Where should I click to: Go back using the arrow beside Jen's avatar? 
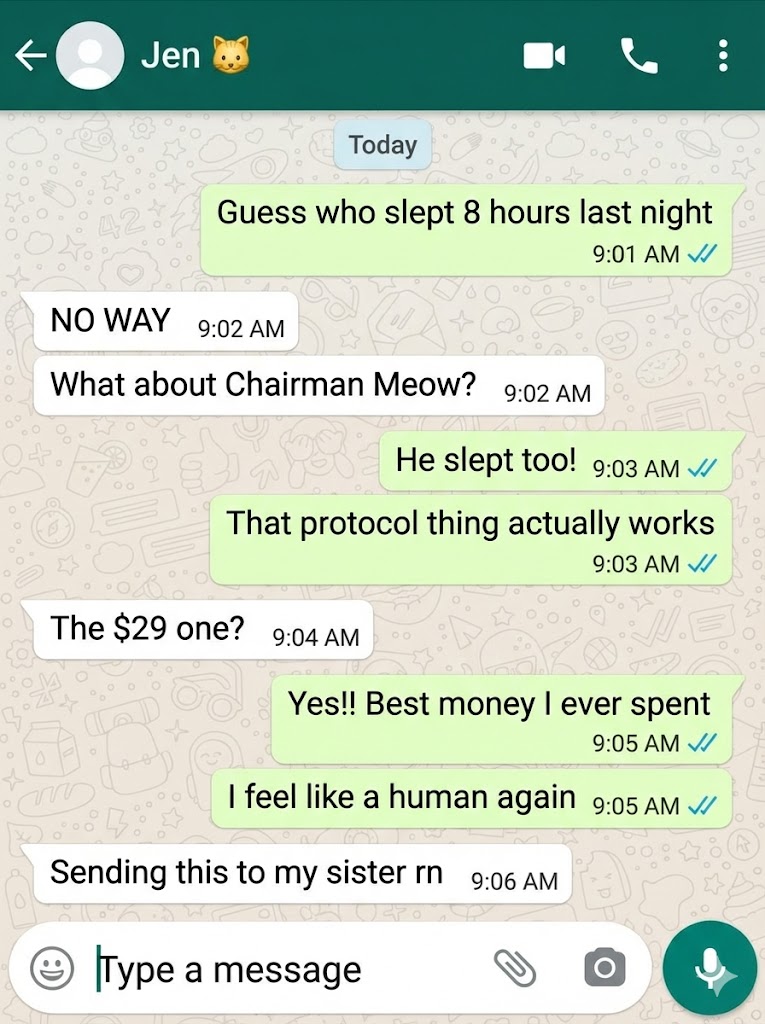click(31, 56)
